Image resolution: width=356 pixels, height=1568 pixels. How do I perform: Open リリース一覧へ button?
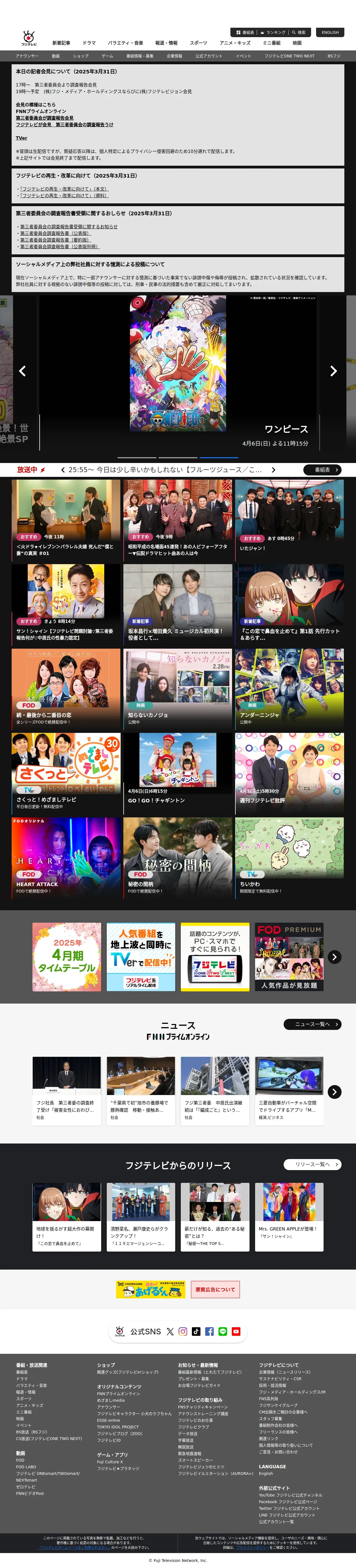click(x=312, y=1165)
